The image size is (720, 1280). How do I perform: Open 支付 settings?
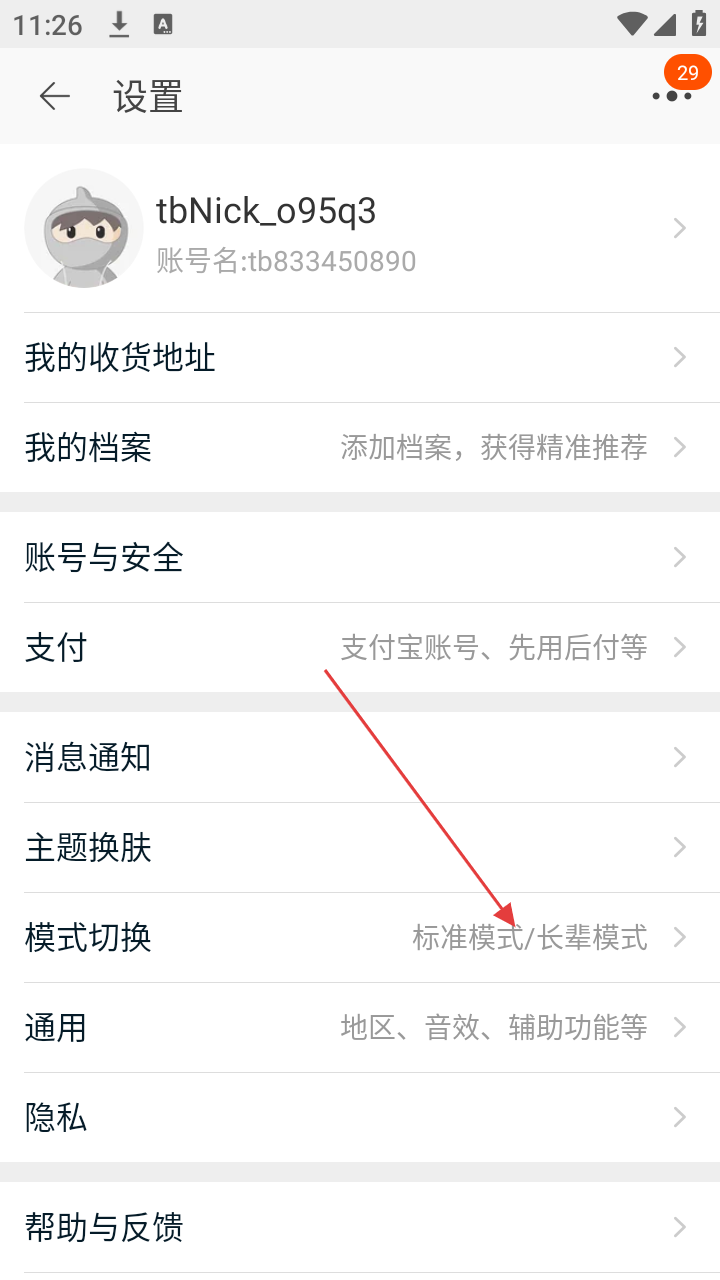pos(360,647)
